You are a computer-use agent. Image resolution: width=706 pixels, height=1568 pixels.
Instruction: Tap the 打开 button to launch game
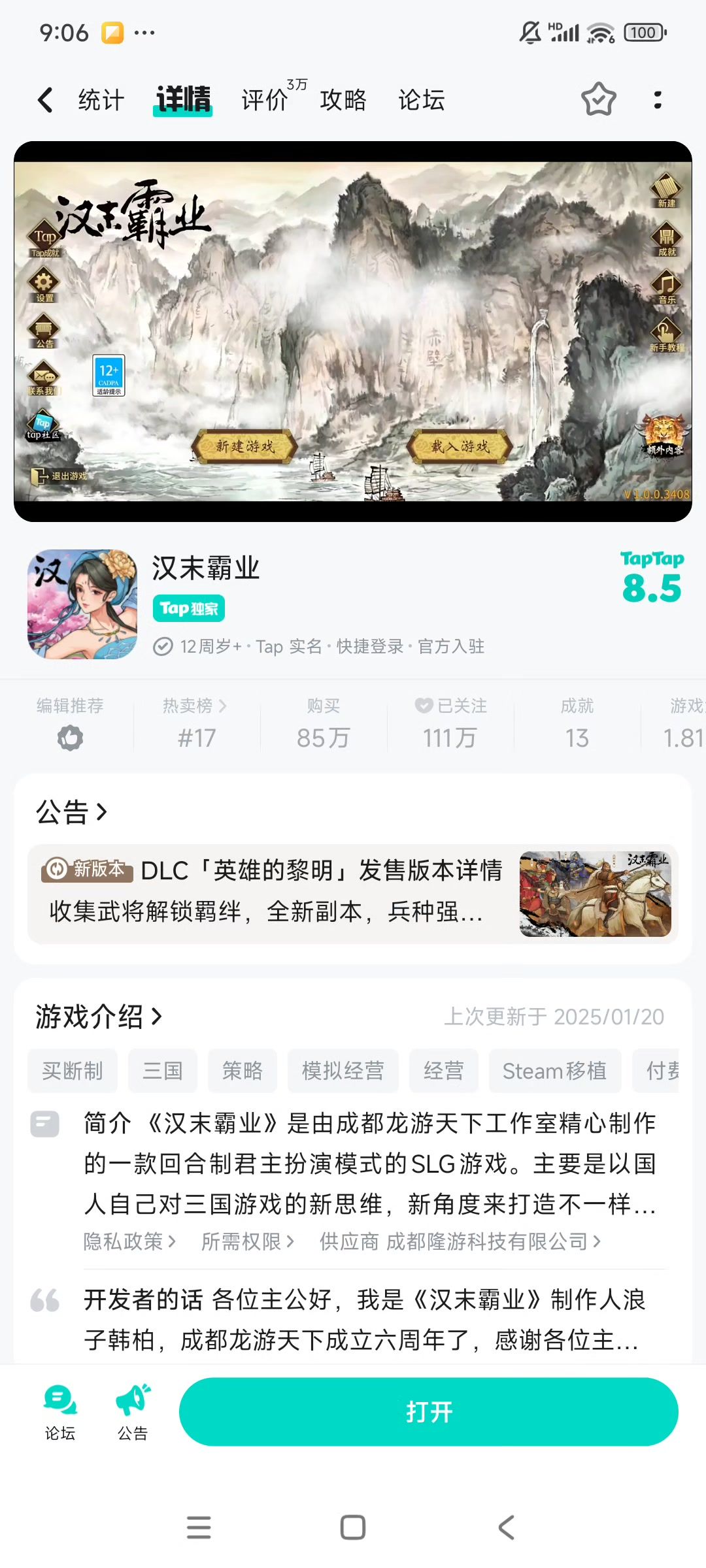(x=429, y=1412)
